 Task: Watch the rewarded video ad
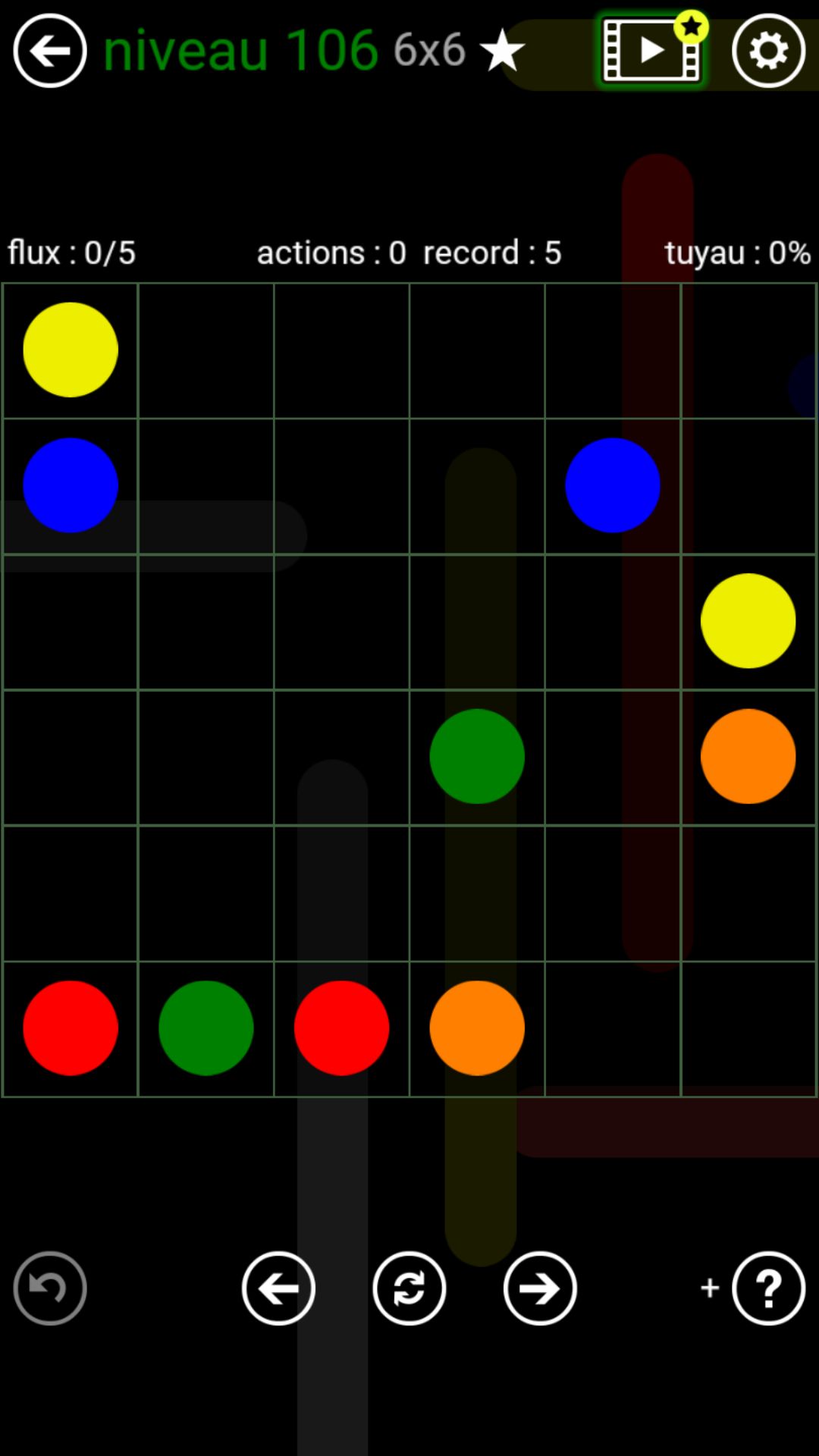[x=651, y=51]
